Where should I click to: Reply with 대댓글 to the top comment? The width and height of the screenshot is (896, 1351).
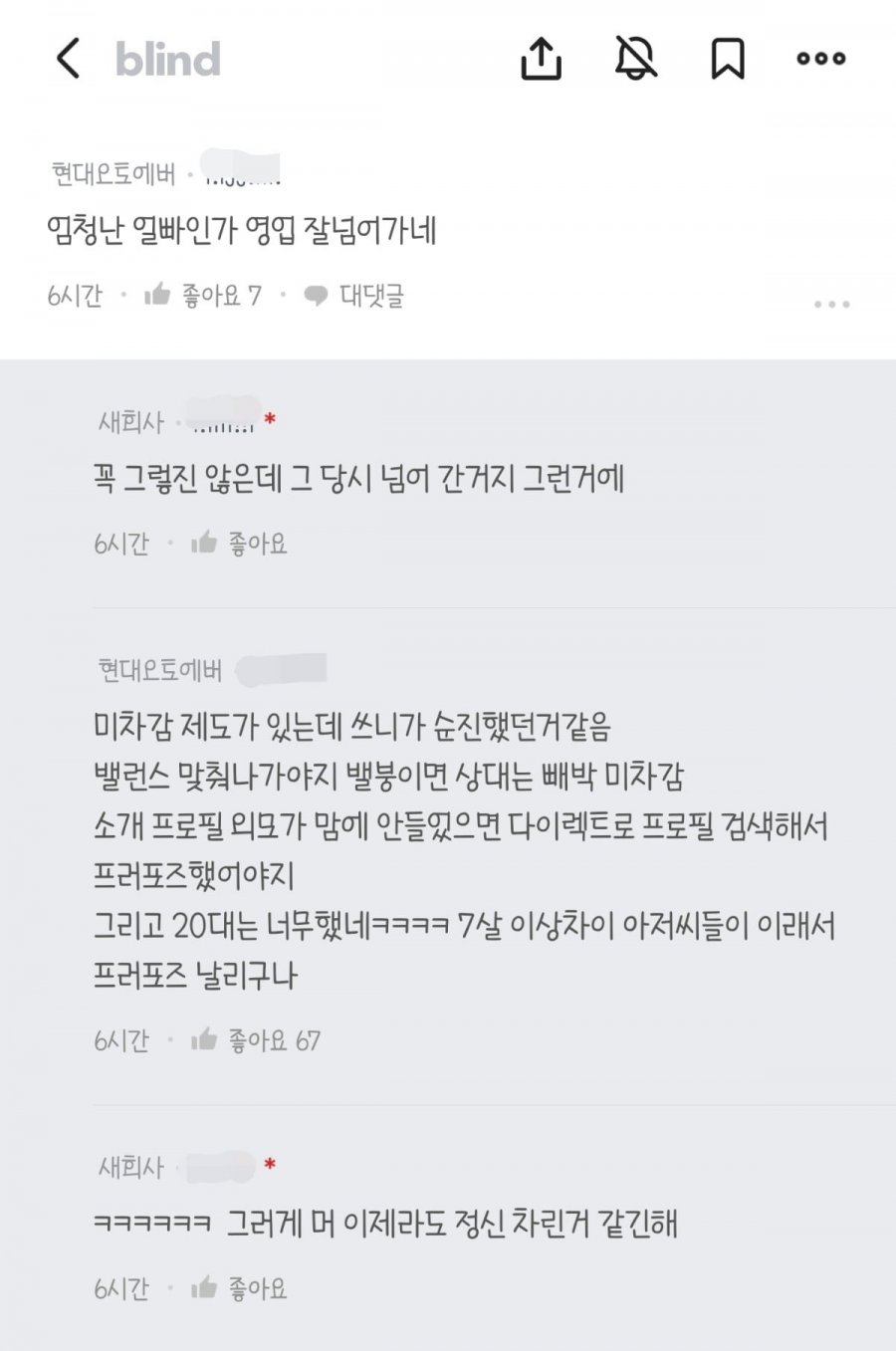click(354, 296)
